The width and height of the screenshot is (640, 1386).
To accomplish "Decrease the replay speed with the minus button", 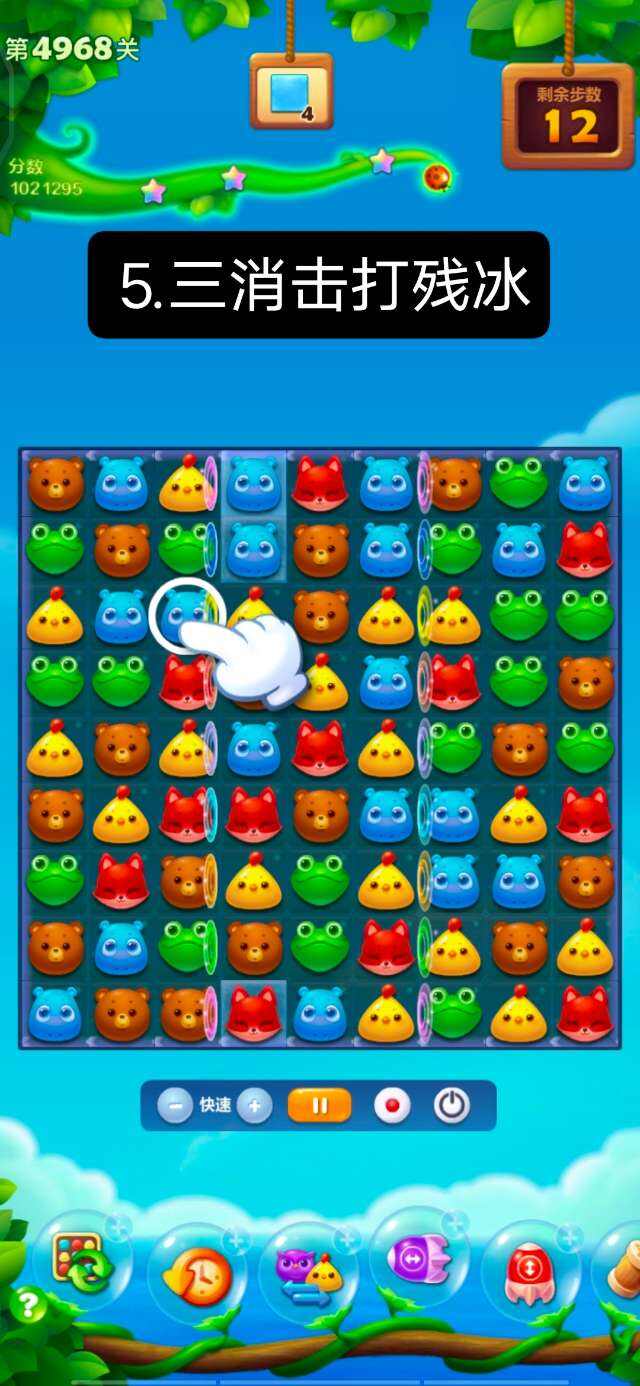I will (175, 1106).
